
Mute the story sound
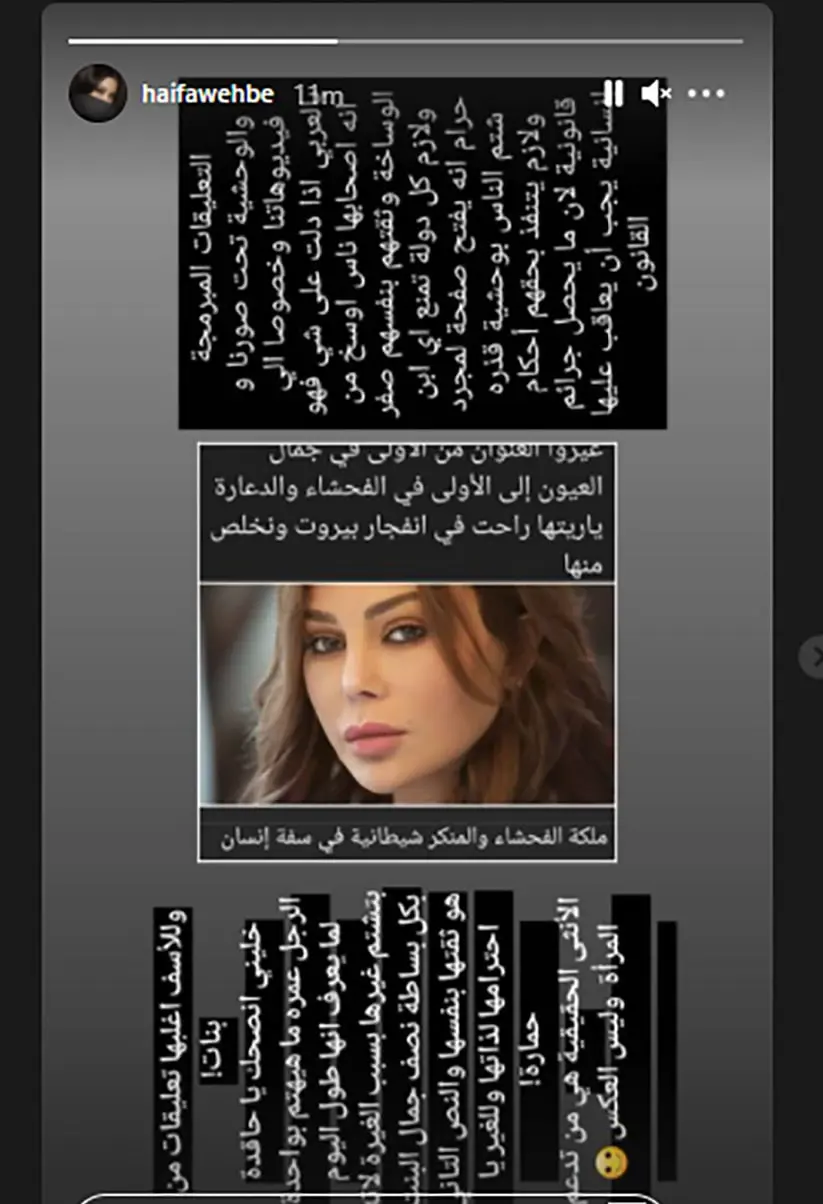[x=656, y=94]
